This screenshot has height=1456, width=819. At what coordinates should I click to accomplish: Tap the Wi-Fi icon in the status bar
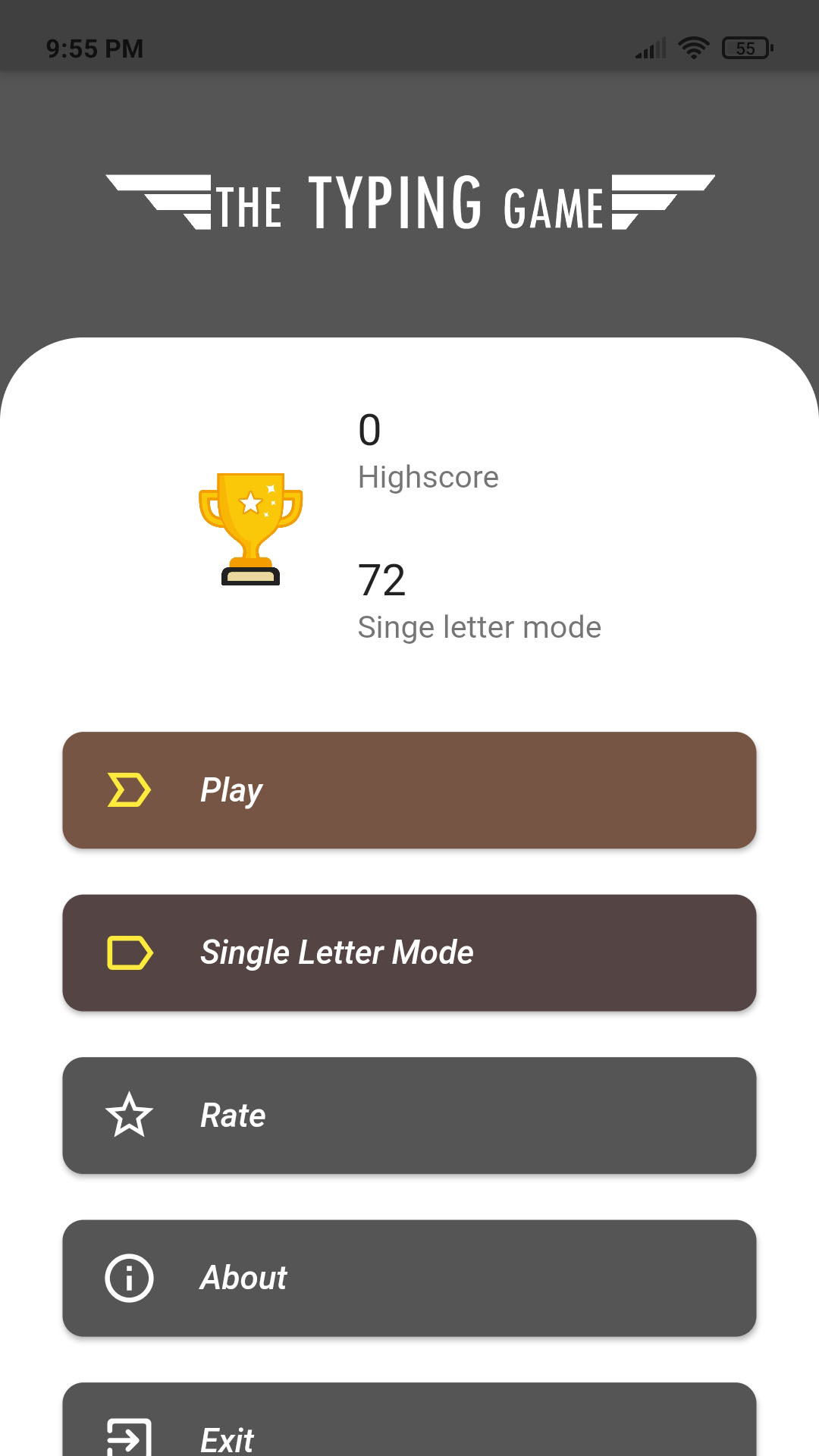pos(692,47)
